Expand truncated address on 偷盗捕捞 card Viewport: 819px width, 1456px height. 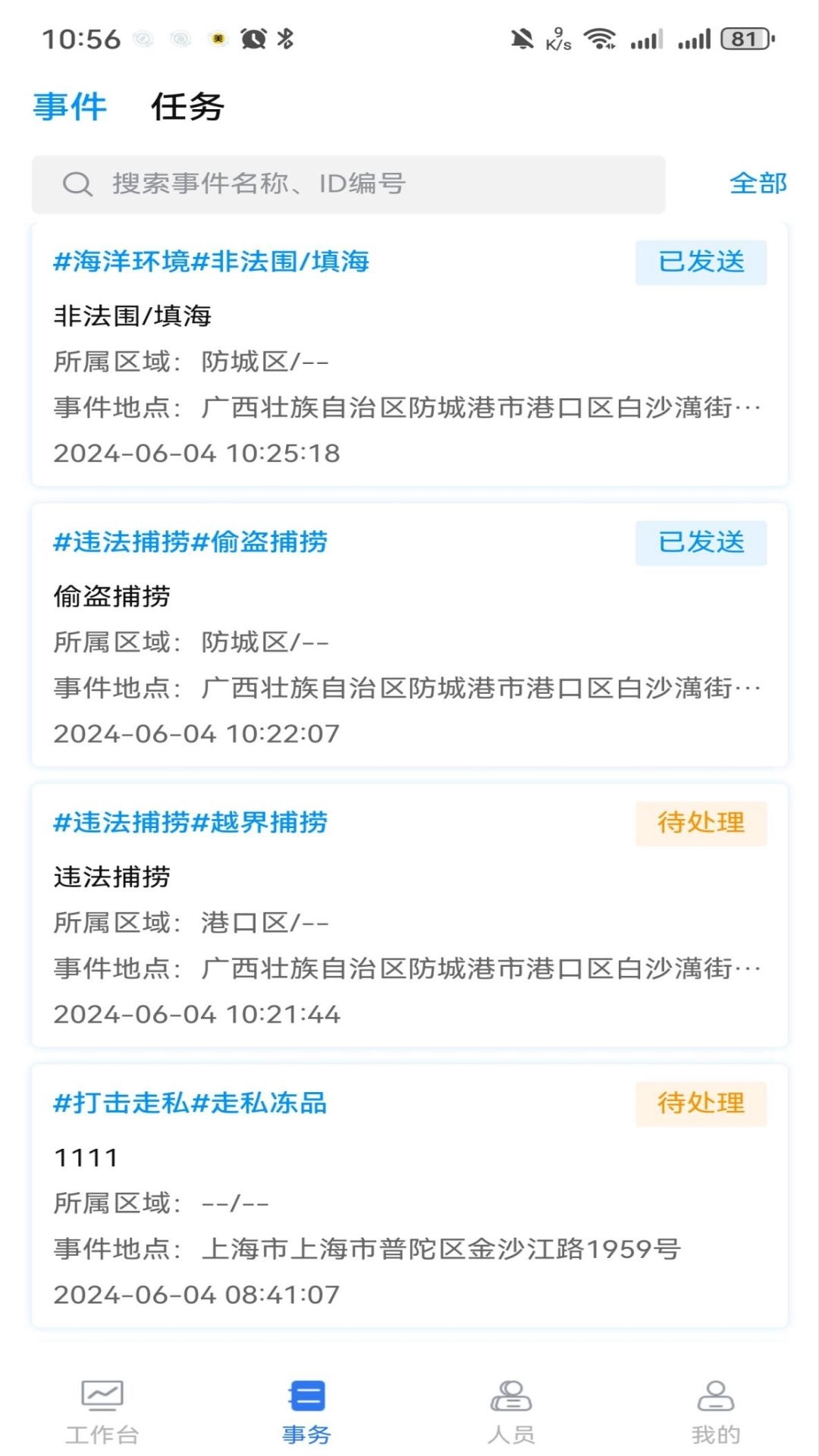tap(752, 688)
